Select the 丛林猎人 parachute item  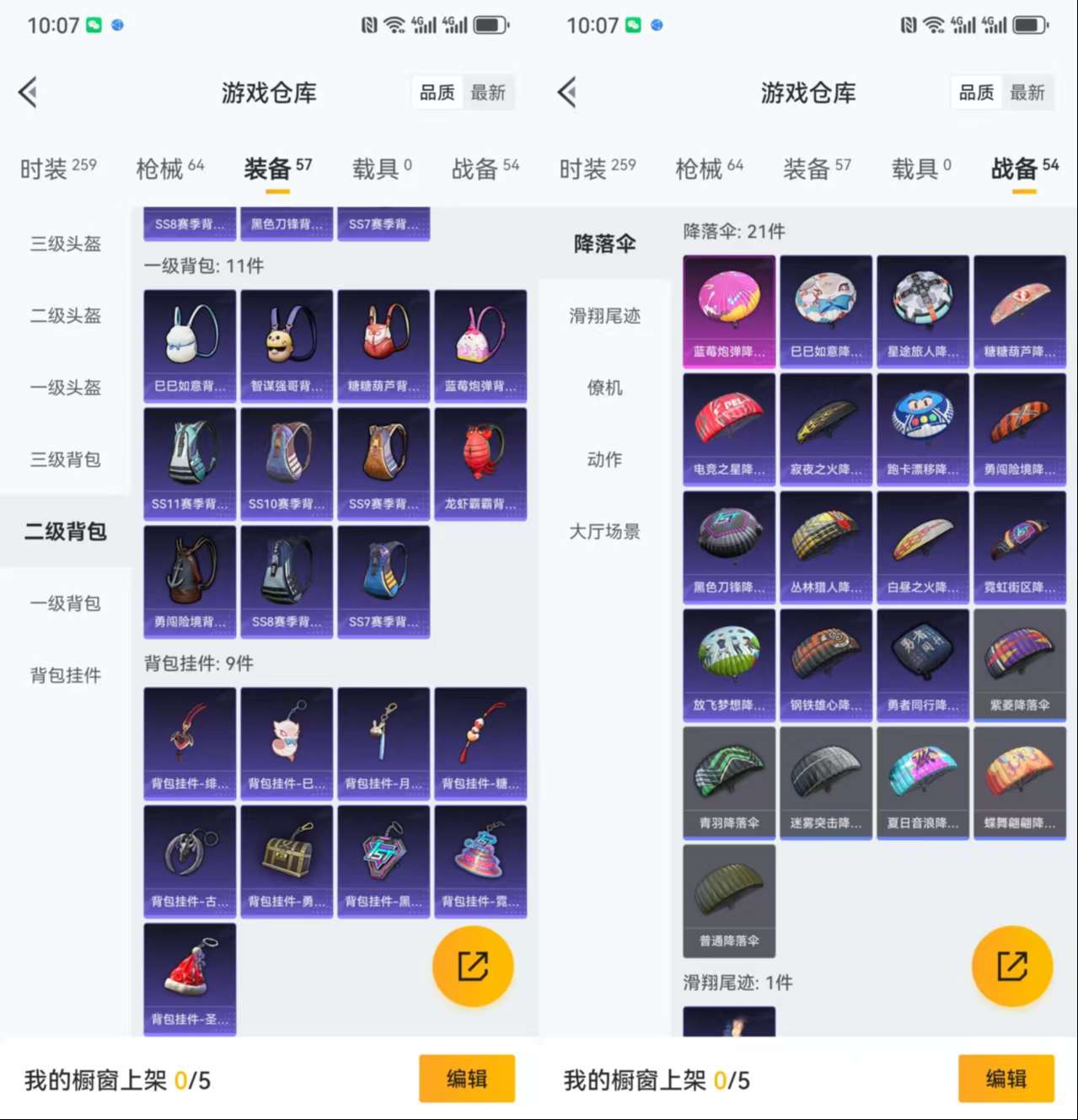(x=826, y=546)
